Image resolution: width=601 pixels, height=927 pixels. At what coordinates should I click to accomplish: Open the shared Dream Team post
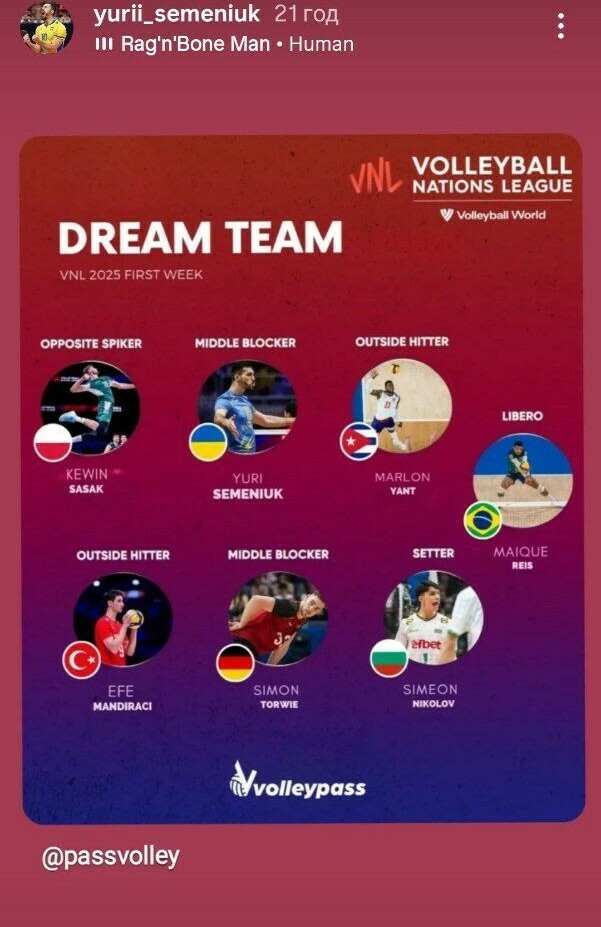tap(302, 478)
